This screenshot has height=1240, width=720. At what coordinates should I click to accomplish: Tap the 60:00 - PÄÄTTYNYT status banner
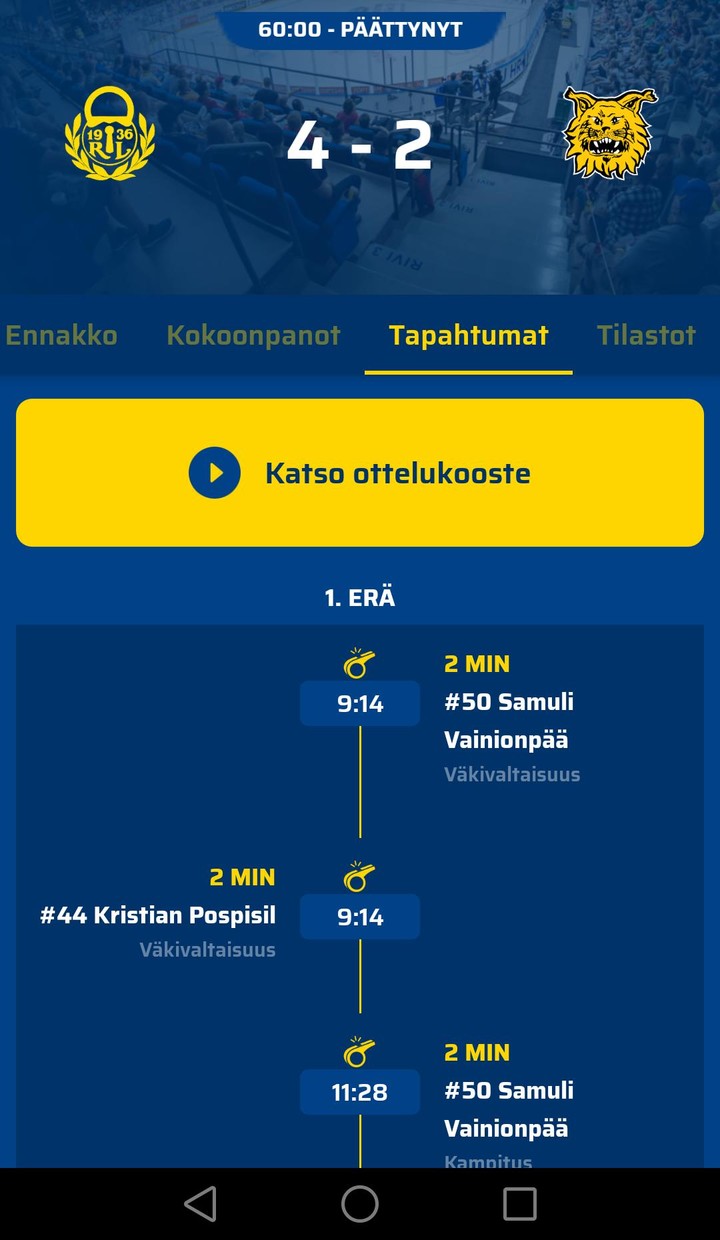click(x=360, y=29)
